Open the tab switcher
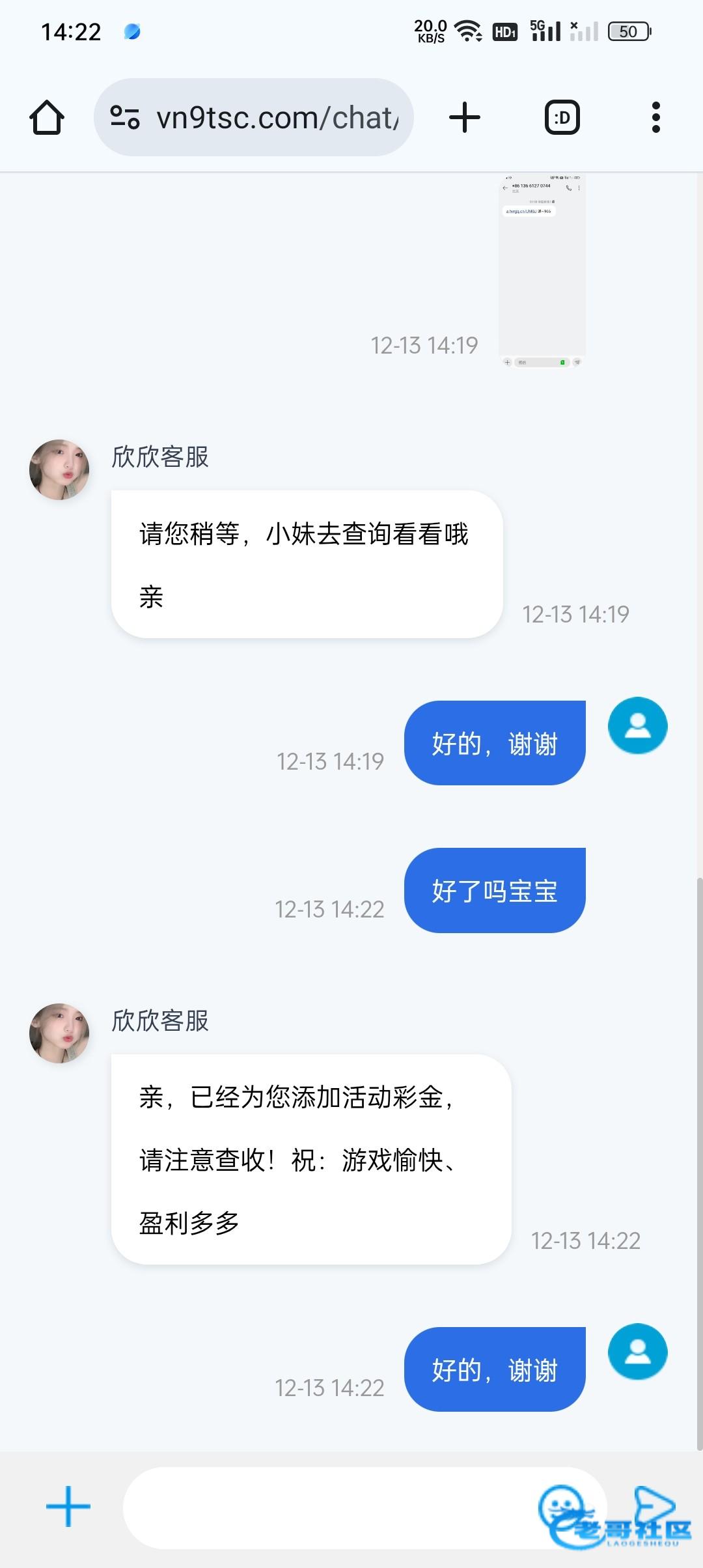Viewport: 703px width, 1568px height. [562, 118]
